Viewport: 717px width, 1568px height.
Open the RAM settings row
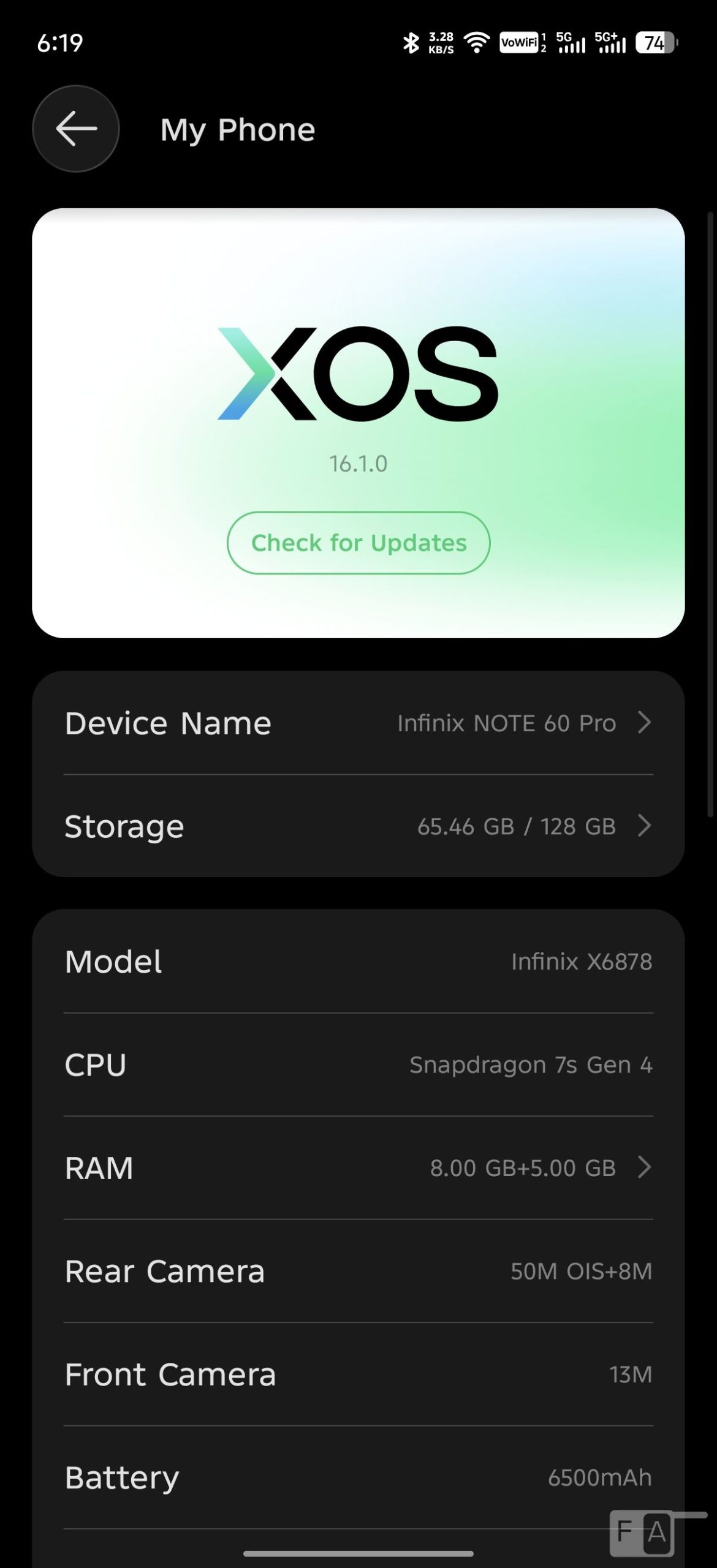358,1167
